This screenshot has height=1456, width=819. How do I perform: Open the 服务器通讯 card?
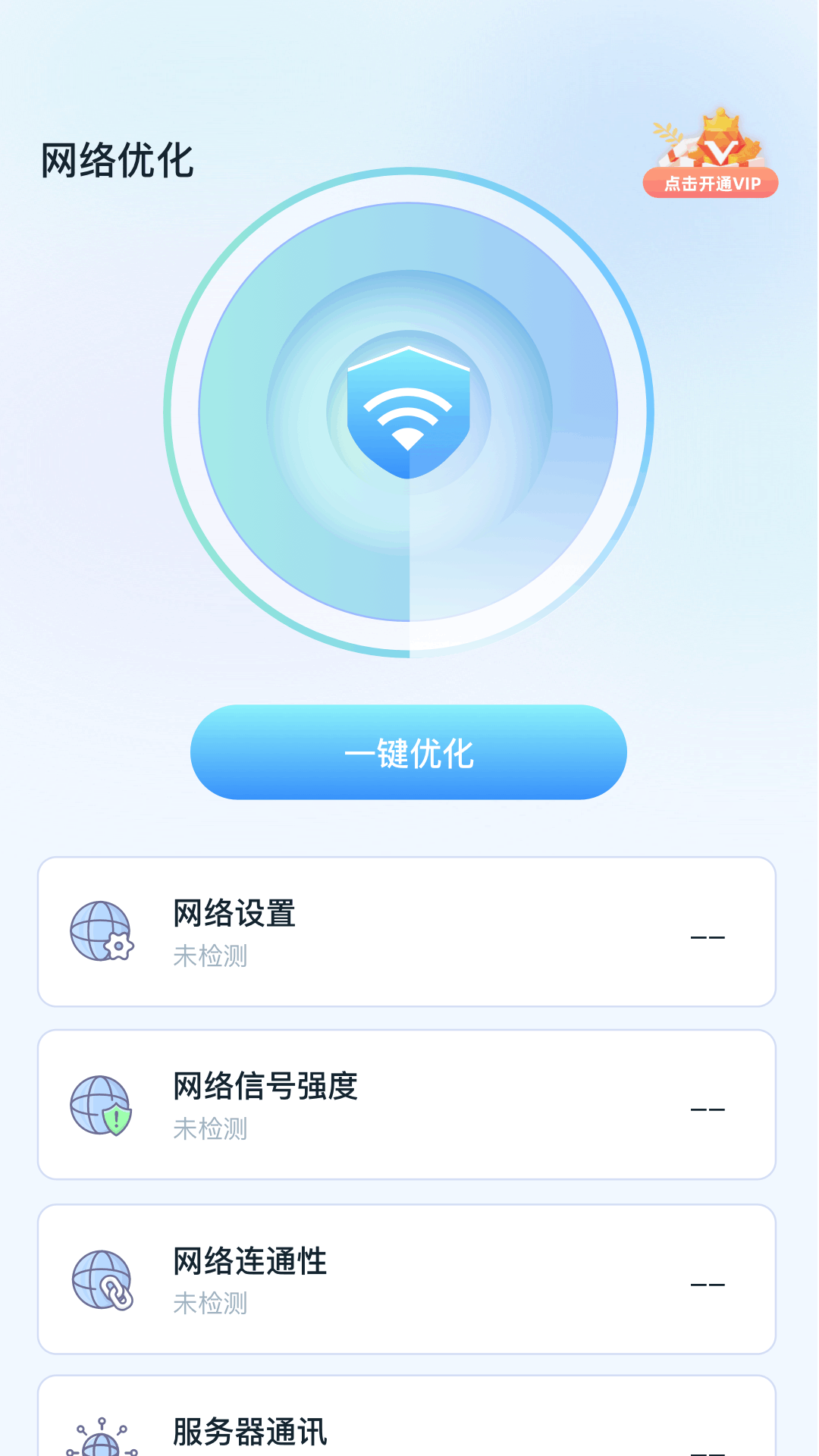click(409, 1426)
